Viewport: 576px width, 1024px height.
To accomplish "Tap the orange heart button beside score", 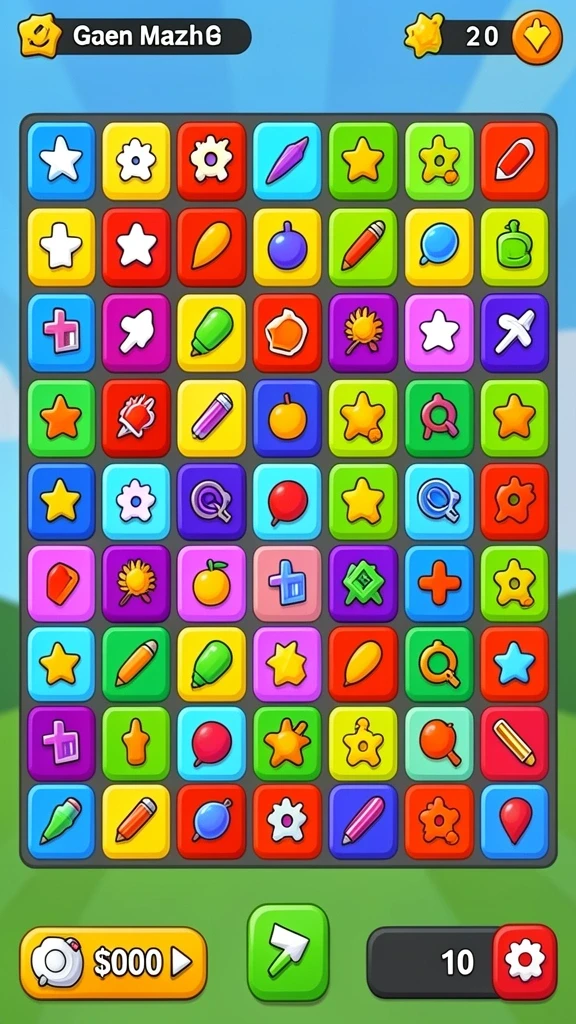I will tap(537, 37).
